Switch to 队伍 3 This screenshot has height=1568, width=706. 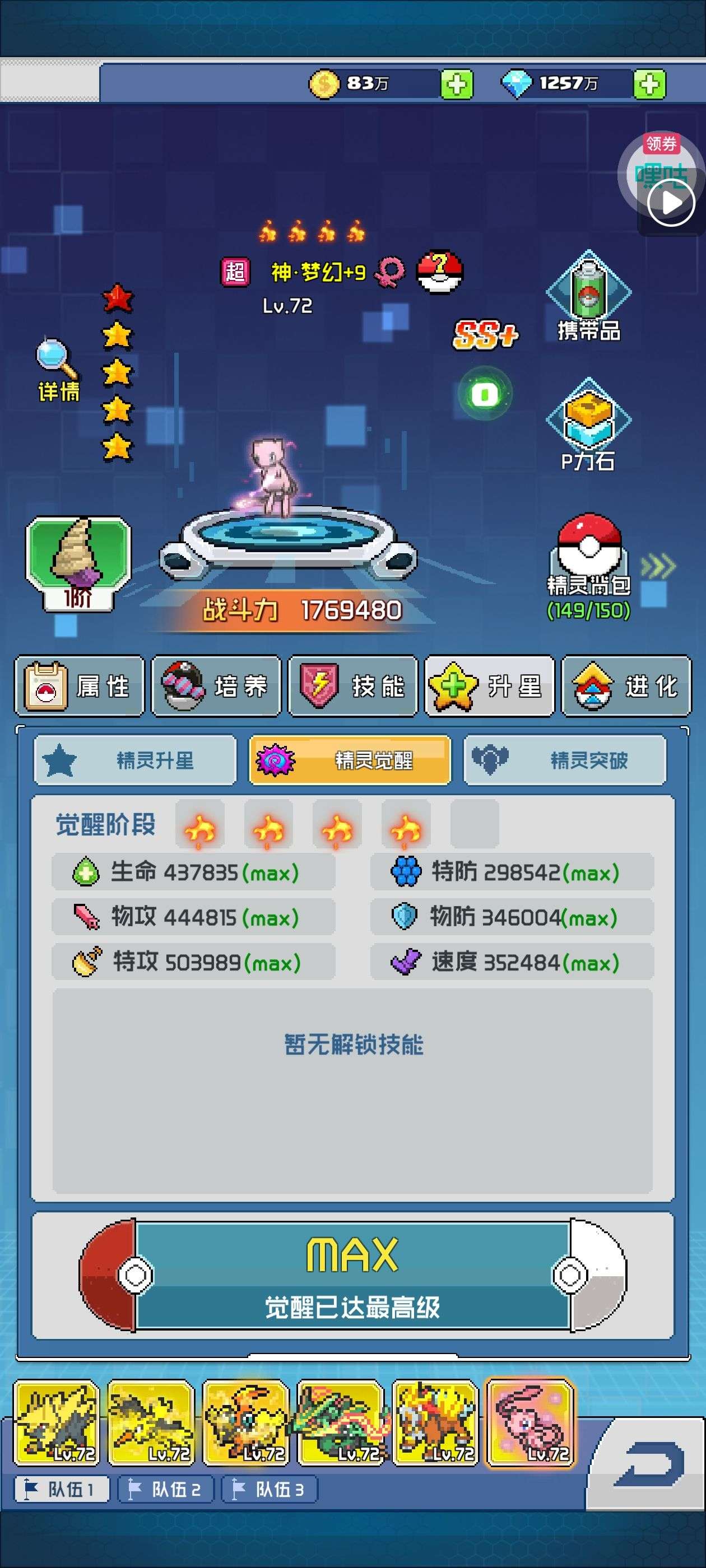click(x=270, y=1490)
